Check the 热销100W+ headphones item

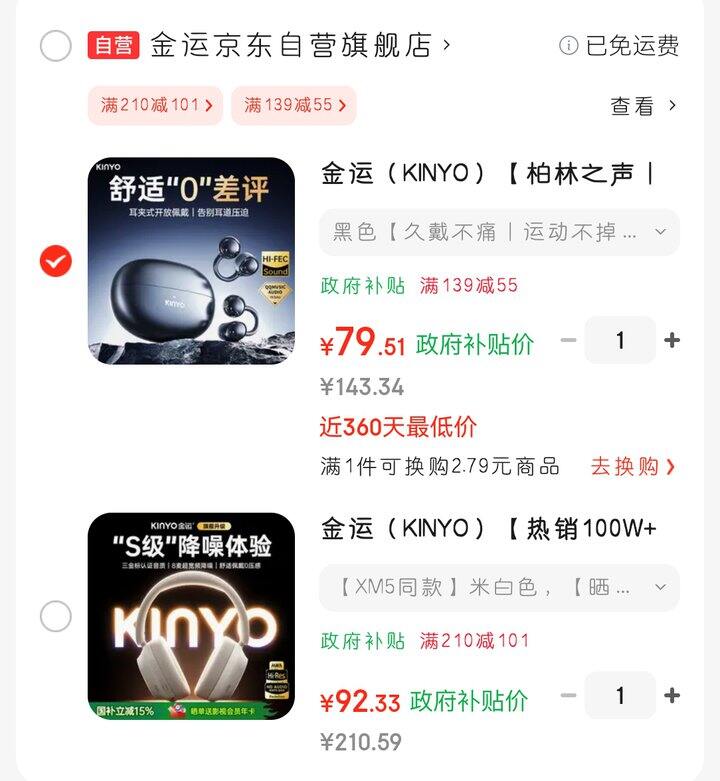56,616
